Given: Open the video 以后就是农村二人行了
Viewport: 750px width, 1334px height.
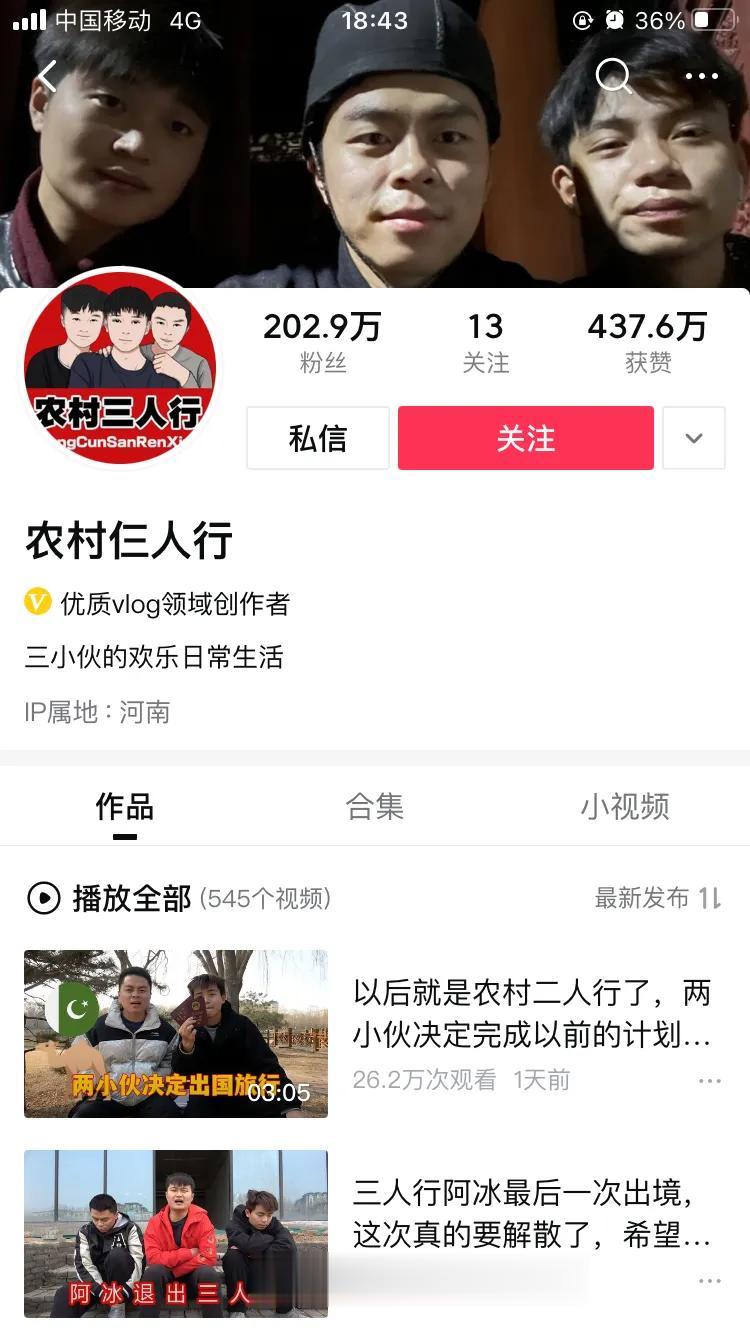Looking at the screenshot, I should [531, 1013].
